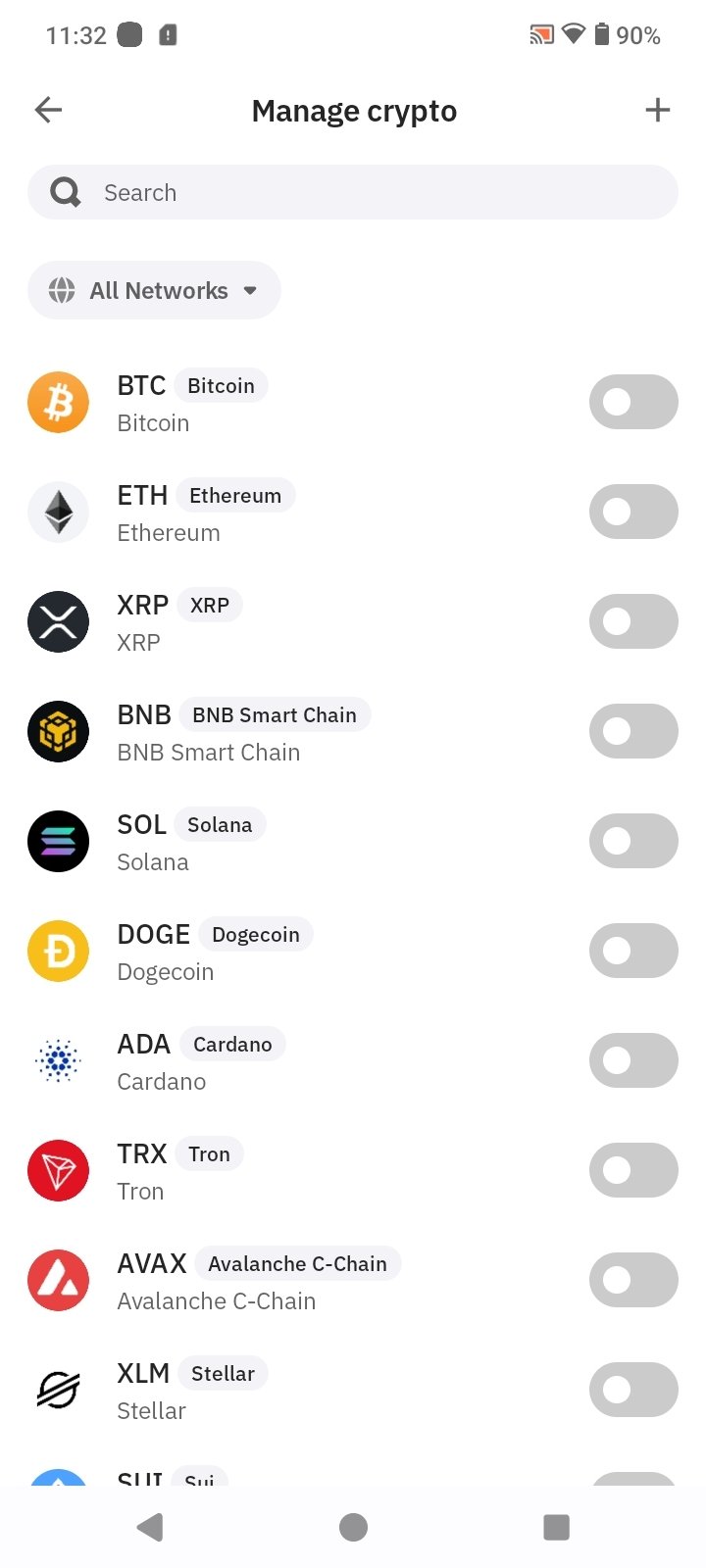Add a custom token with plus icon
706x1568 pixels.
[x=657, y=110]
